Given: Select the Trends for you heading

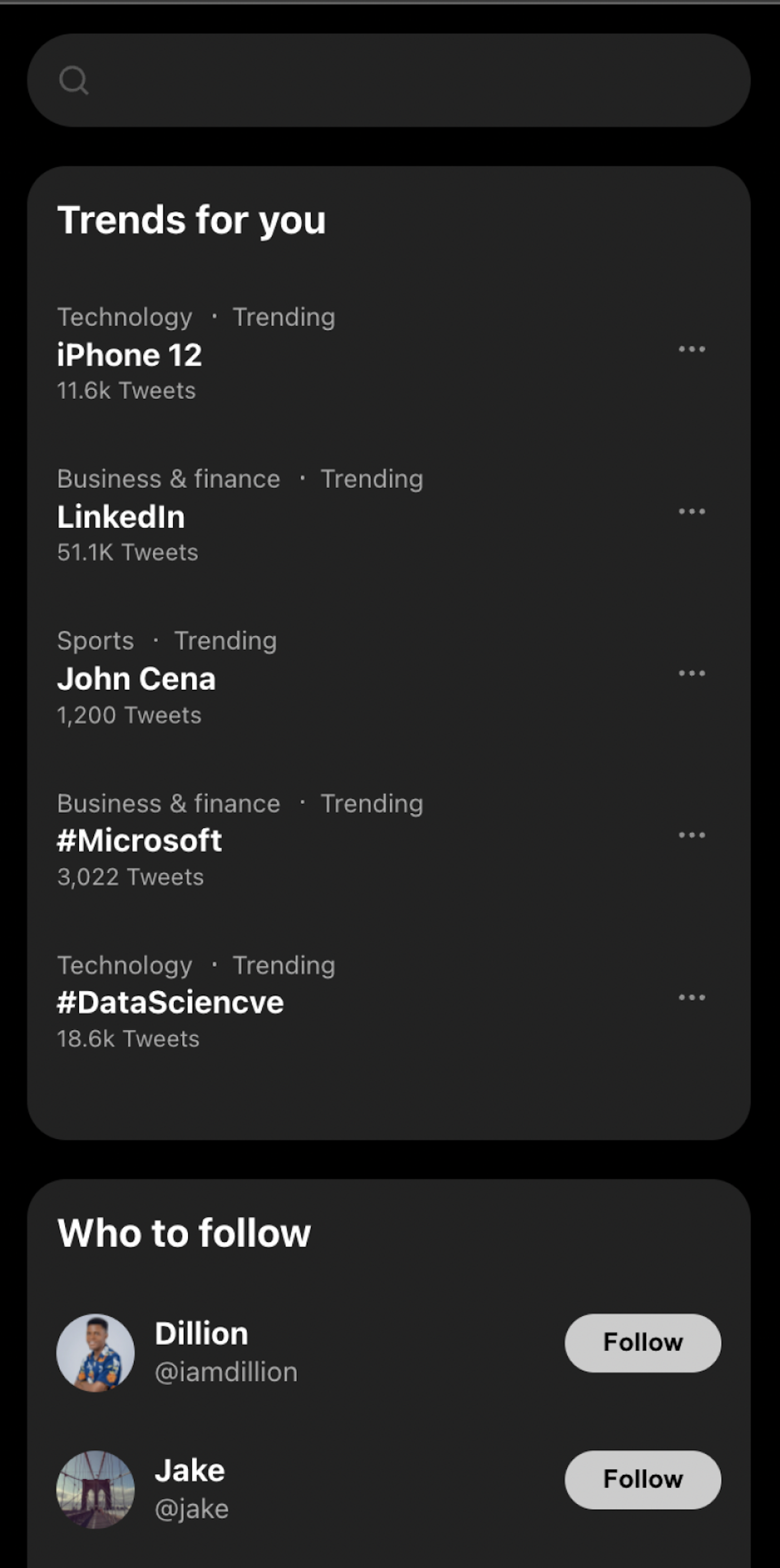Looking at the screenshot, I should click(x=192, y=220).
